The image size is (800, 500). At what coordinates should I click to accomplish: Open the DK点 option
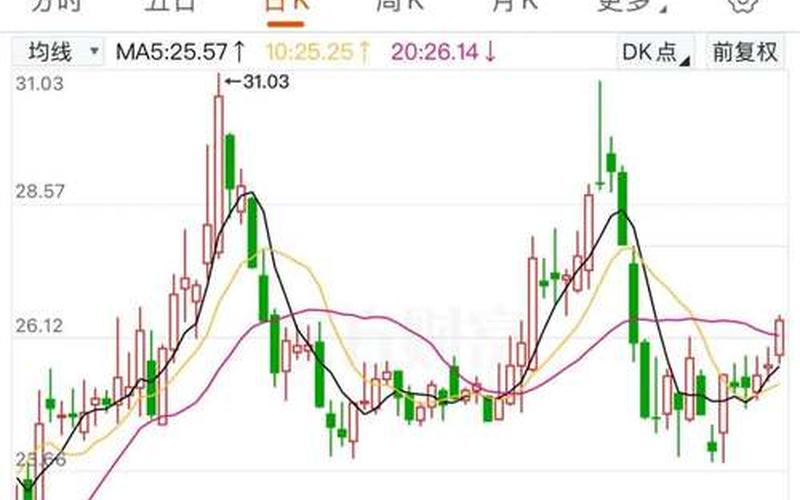656,52
